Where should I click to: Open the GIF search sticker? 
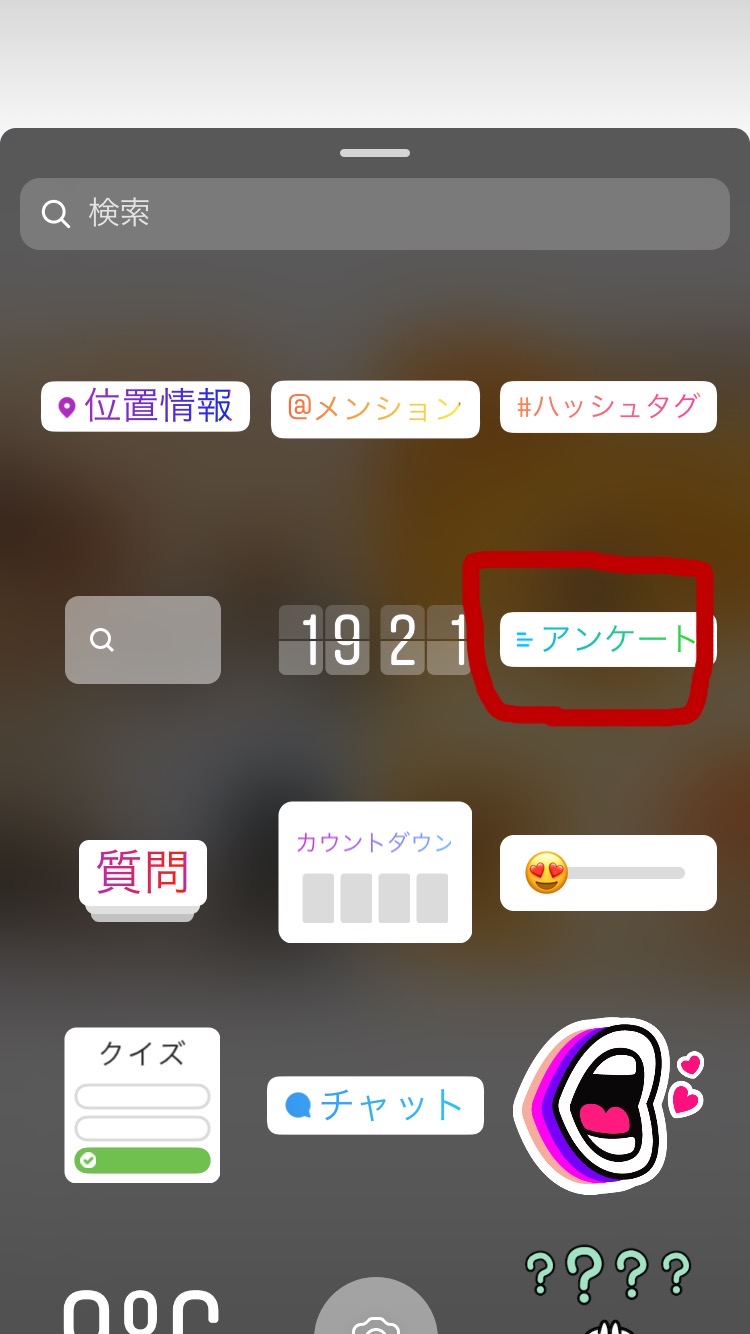(143, 640)
